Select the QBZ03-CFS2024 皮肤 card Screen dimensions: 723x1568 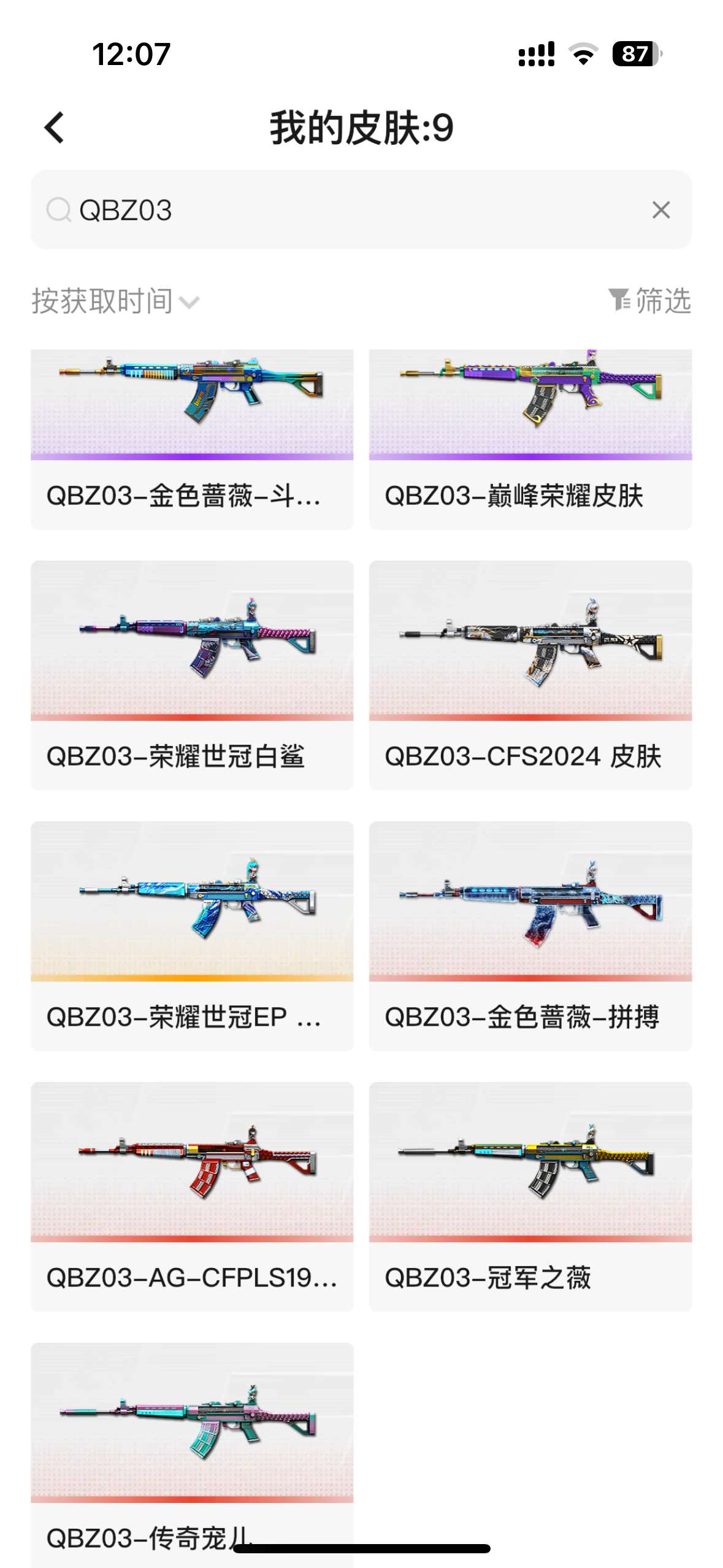click(x=530, y=675)
